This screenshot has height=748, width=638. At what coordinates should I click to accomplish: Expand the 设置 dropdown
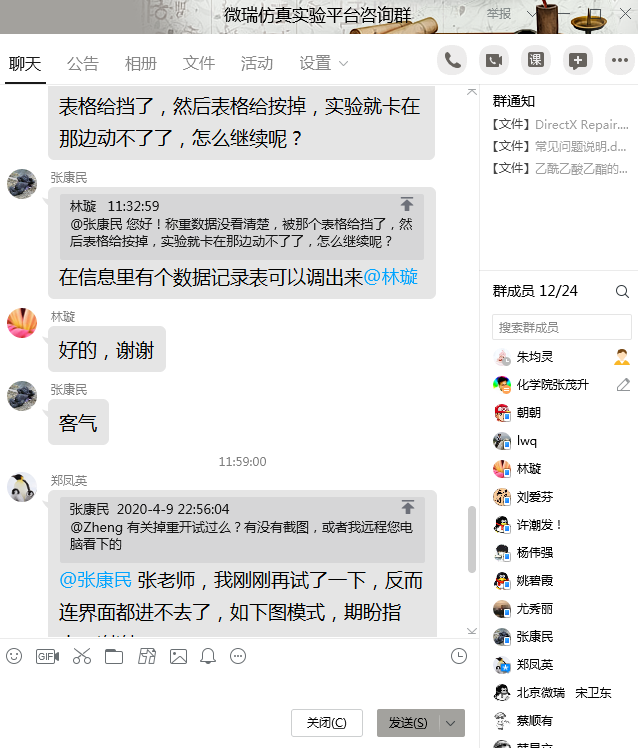tap(324, 63)
